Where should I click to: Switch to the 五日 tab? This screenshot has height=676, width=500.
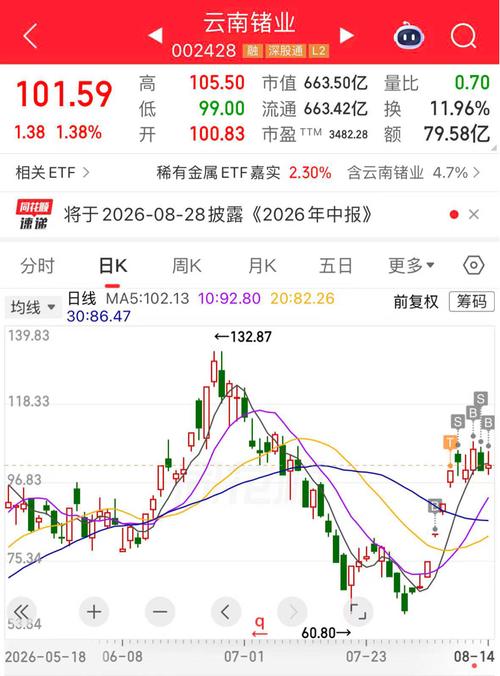tap(336, 266)
